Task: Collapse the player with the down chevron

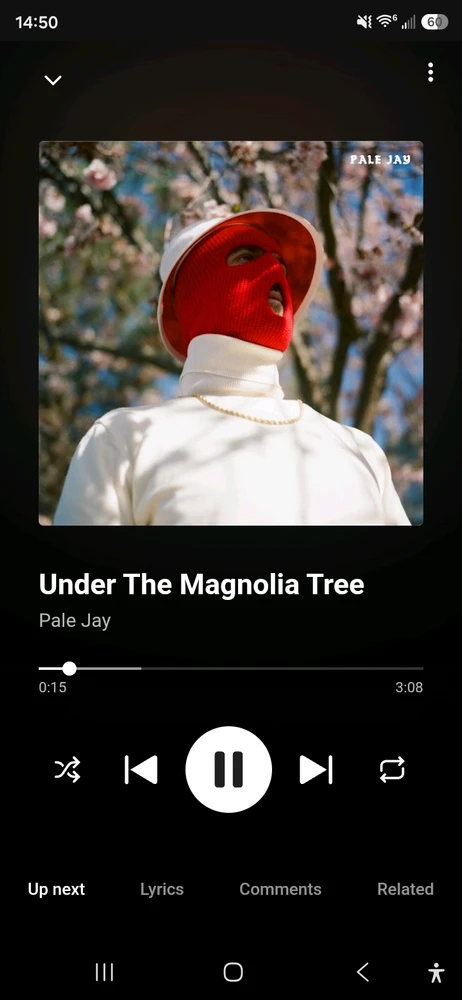Action: click(53, 80)
